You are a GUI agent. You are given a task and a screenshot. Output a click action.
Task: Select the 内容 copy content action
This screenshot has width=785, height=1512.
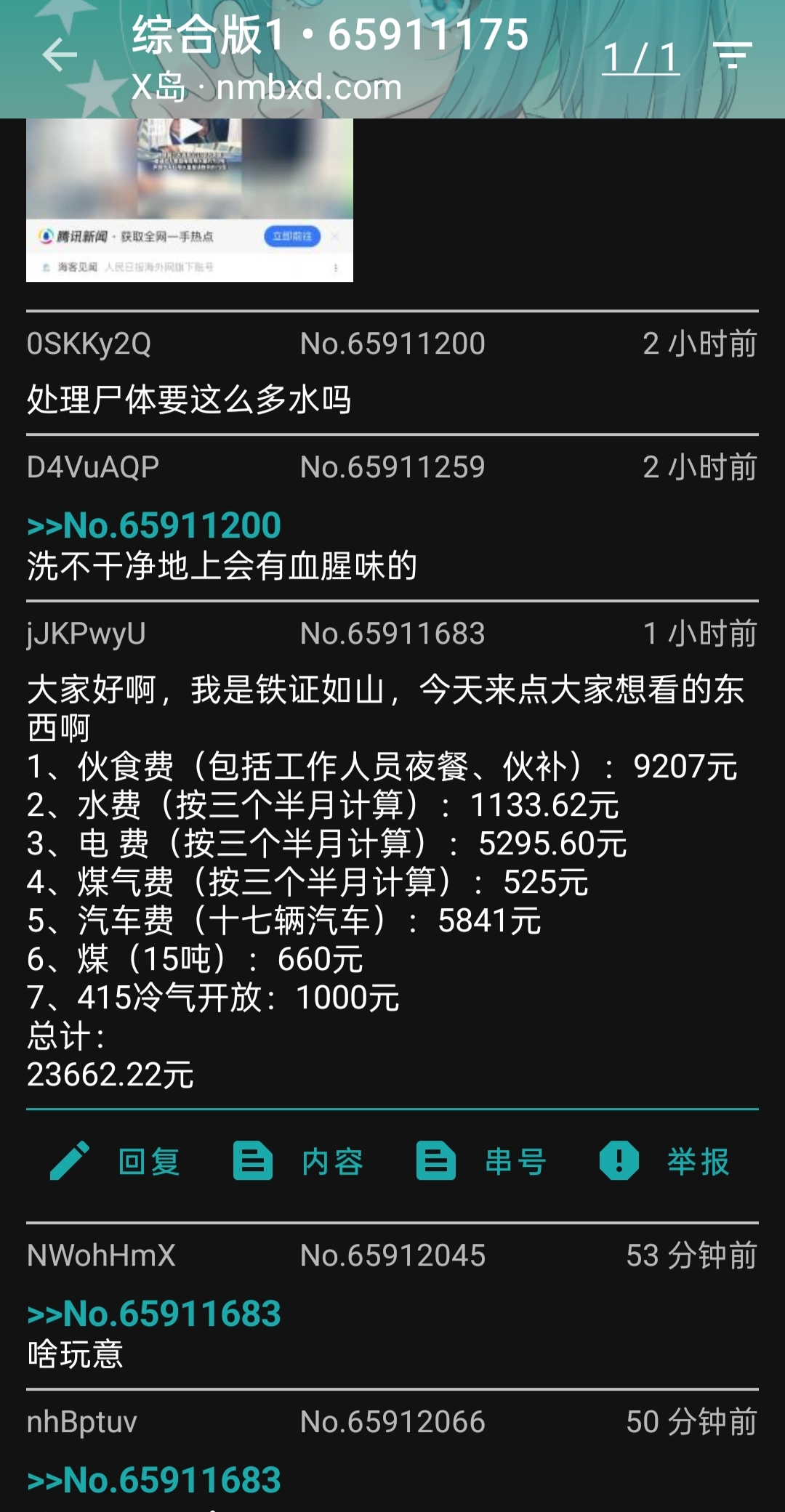(299, 1161)
